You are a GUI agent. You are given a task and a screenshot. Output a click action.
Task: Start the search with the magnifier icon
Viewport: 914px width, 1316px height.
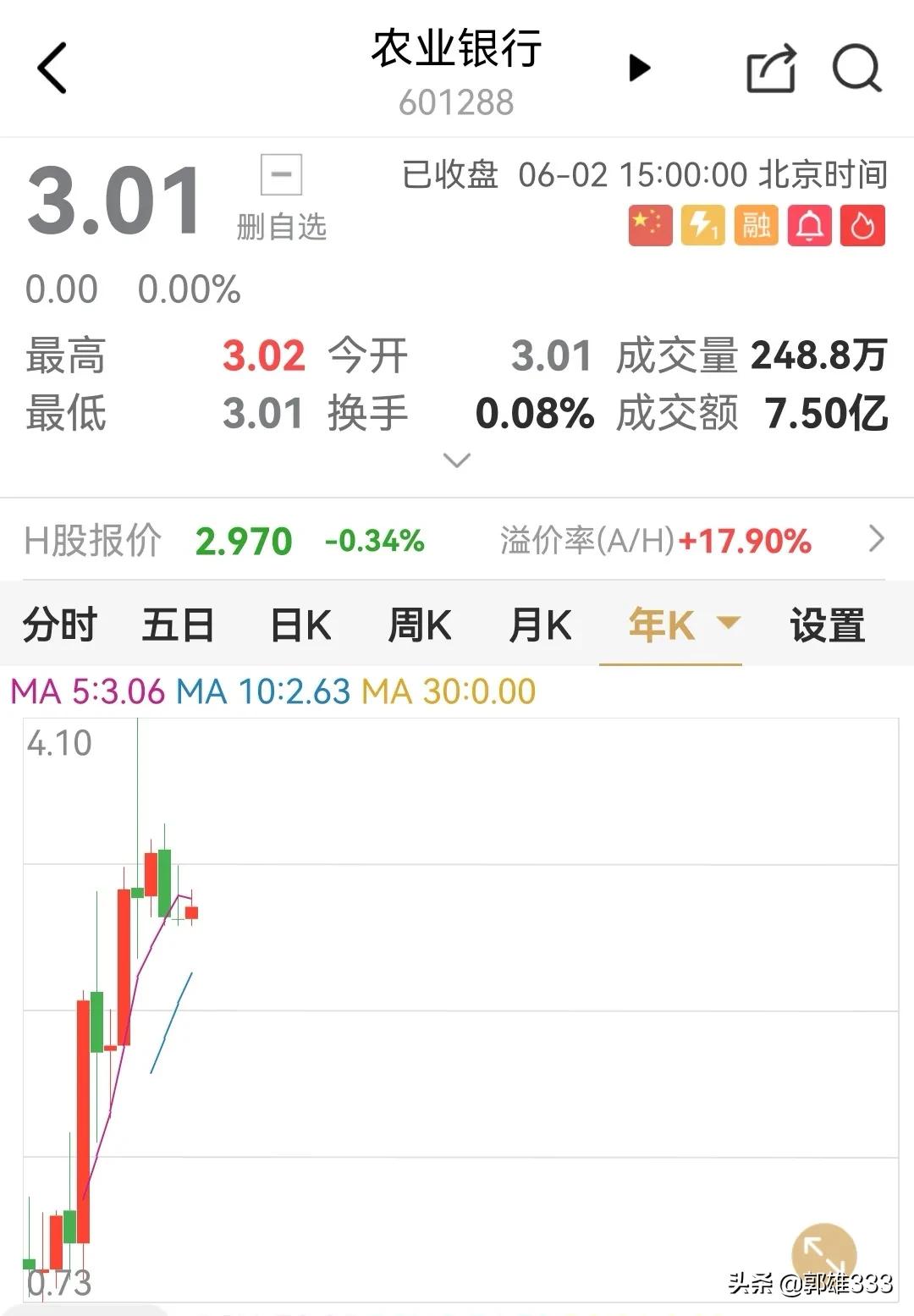pyautogui.click(x=857, y=69)
